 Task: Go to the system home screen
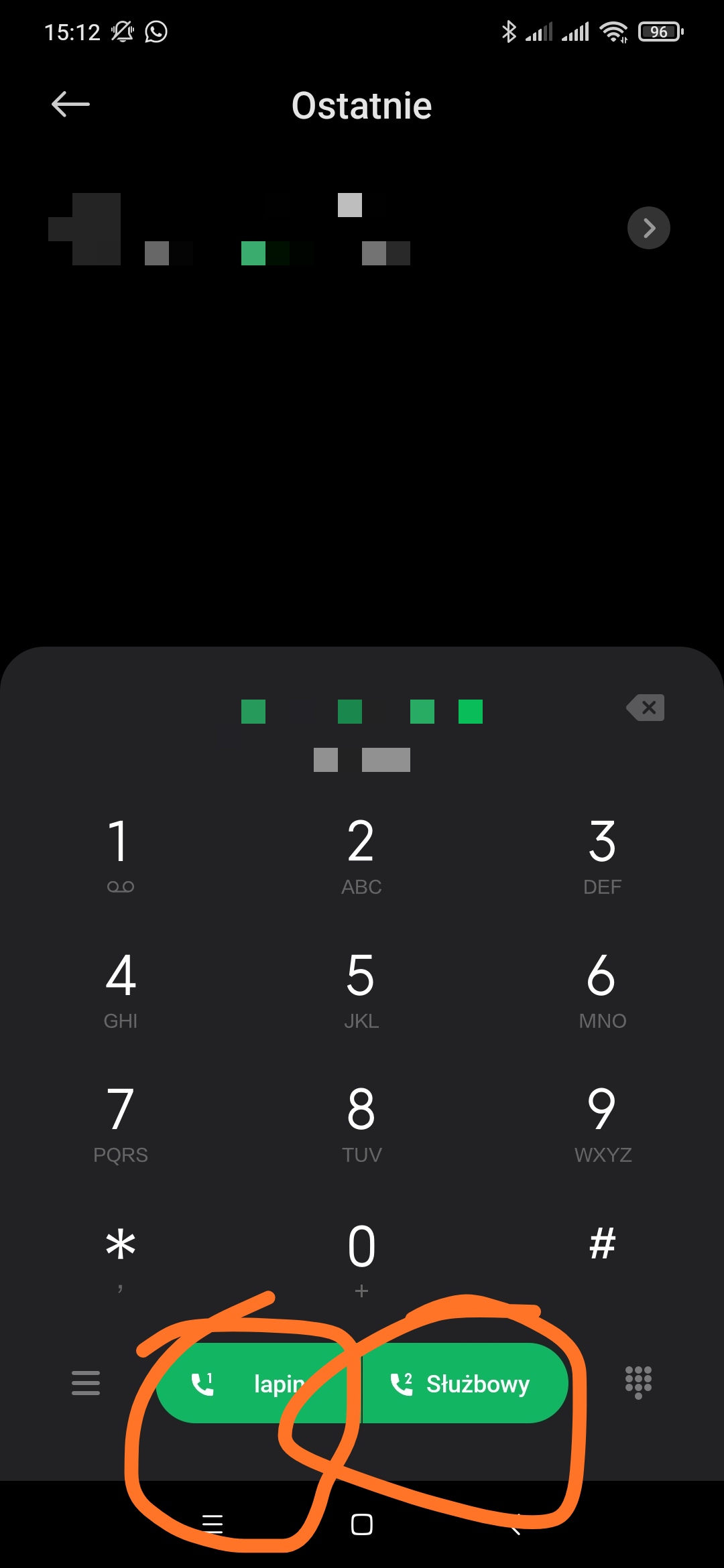[x=362, y=1524]
